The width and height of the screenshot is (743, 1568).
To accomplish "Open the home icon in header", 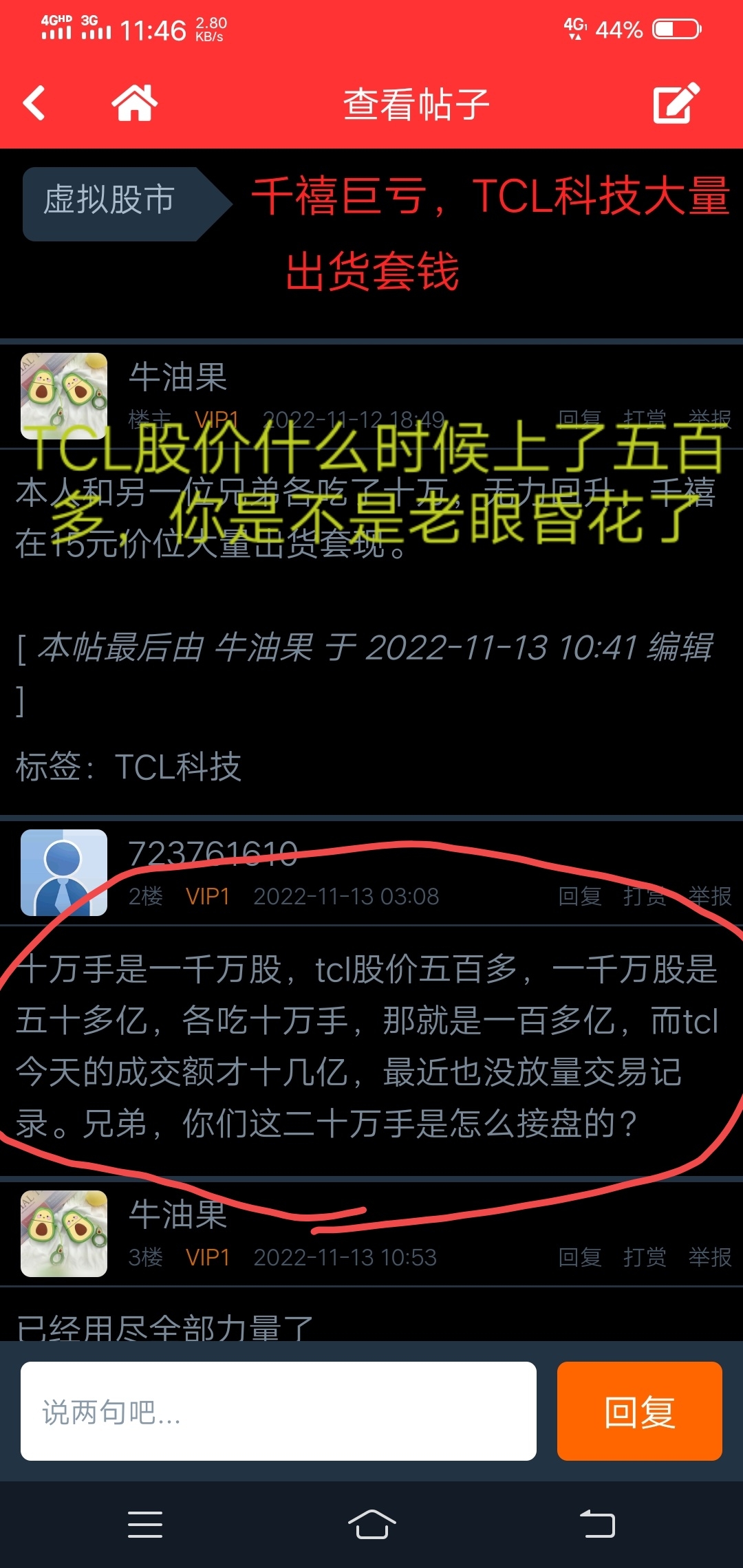I will coord(135,104).
